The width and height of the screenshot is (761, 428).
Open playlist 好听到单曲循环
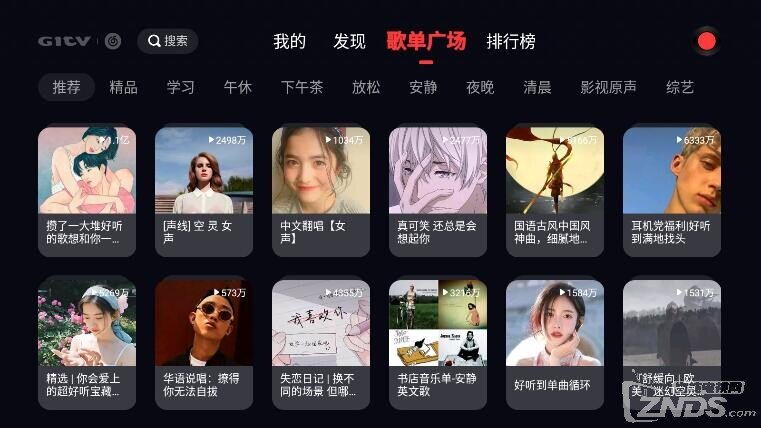555,342
